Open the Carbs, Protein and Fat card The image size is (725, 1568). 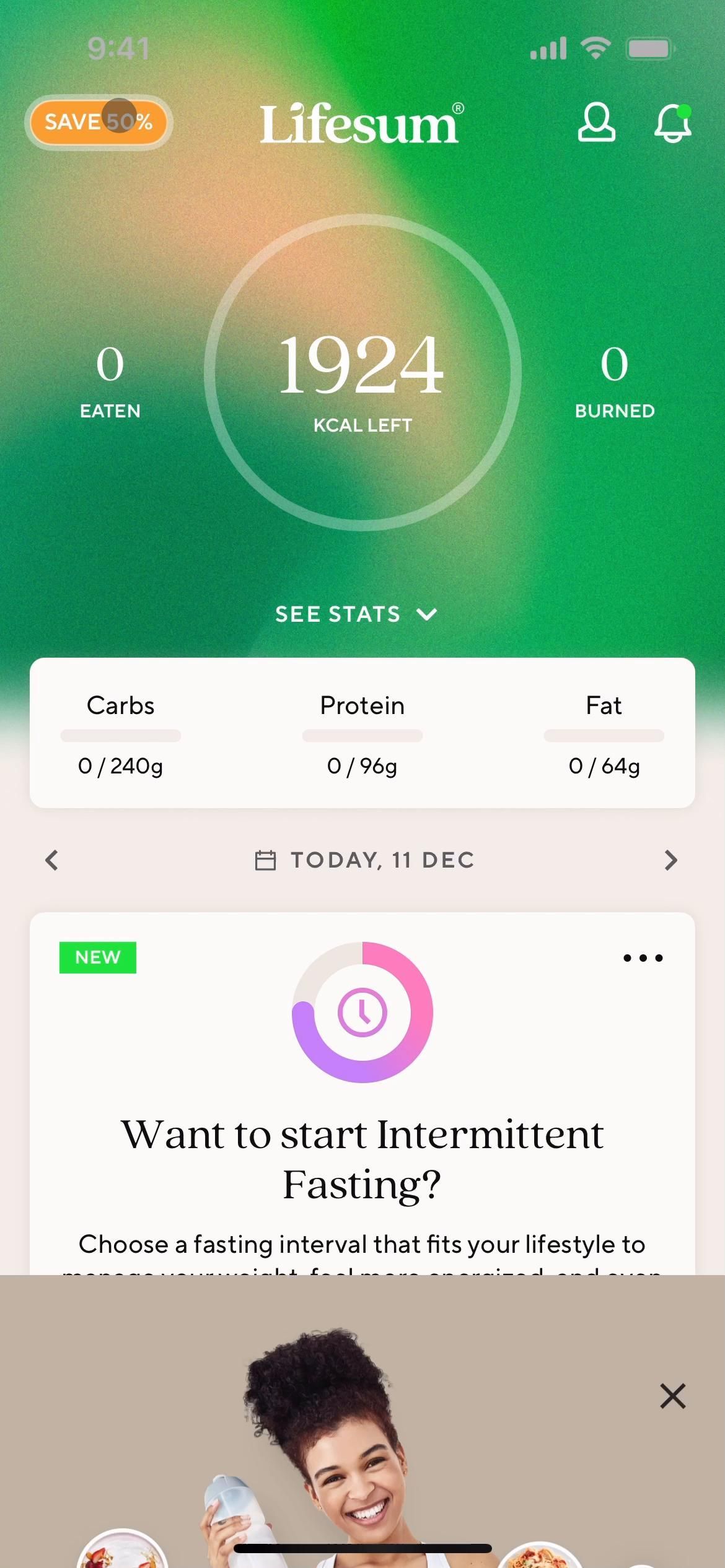pos(362,733)
